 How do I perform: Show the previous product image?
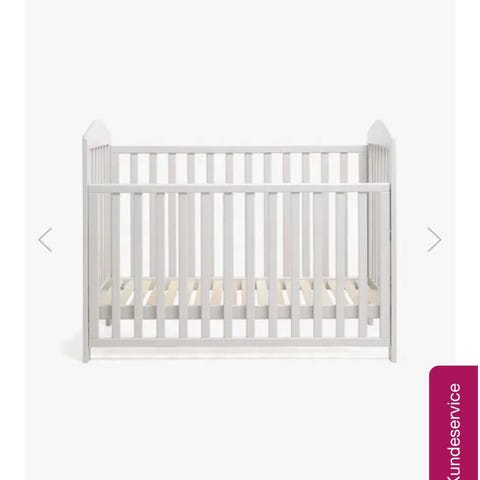point(45,240)
